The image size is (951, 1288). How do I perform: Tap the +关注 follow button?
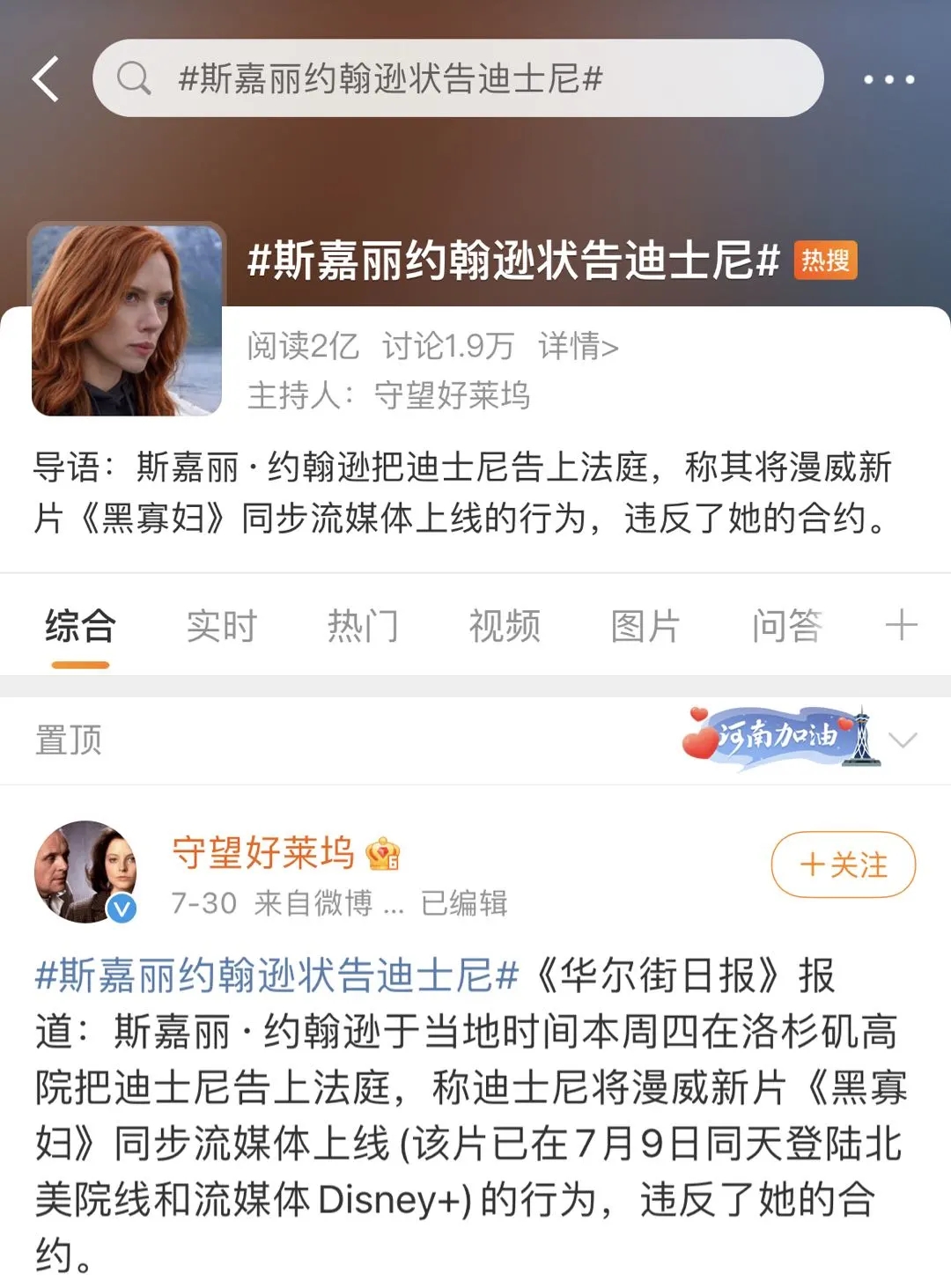click(842, 866)
